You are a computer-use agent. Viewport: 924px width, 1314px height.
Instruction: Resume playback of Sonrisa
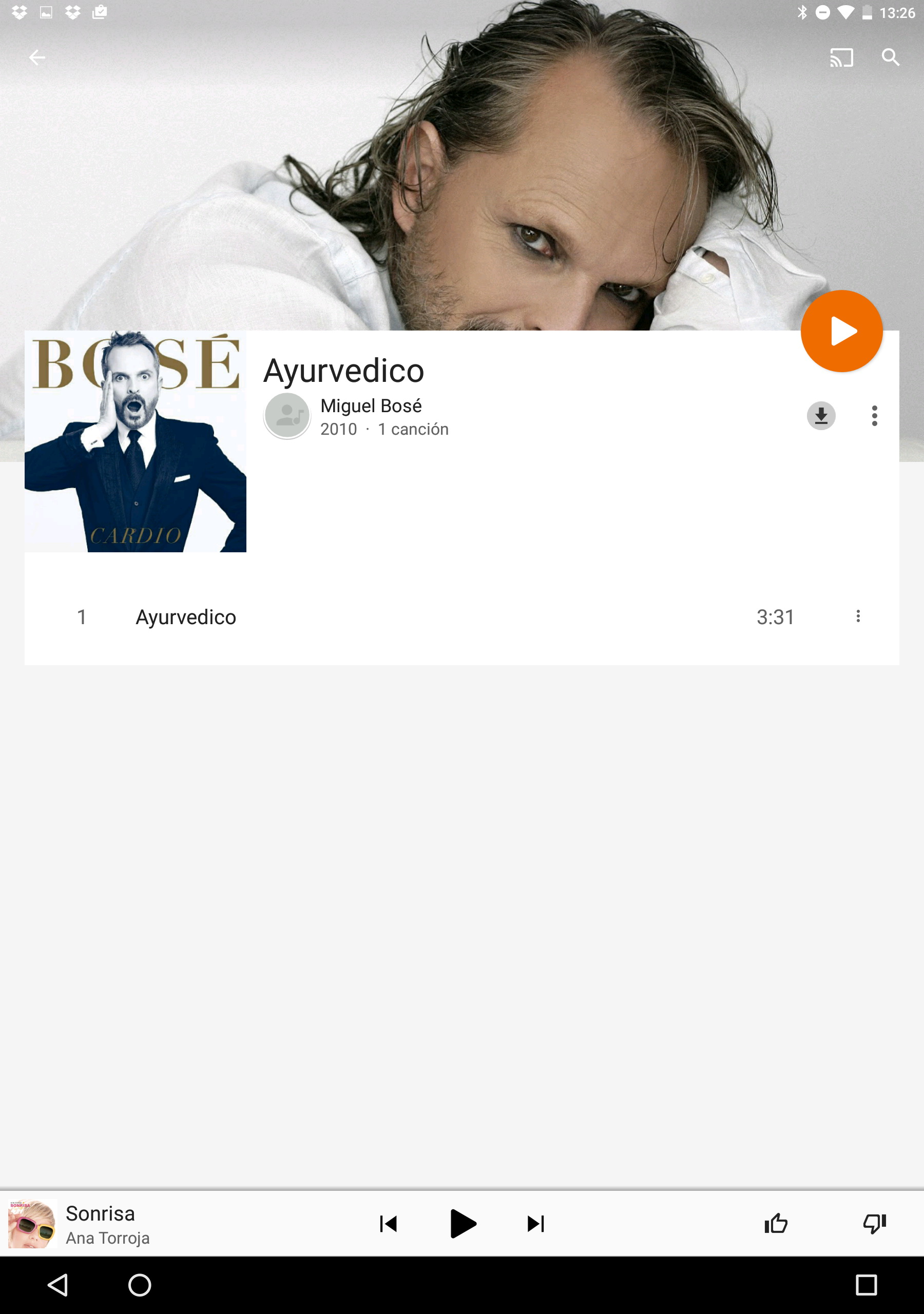[463, 1224]
